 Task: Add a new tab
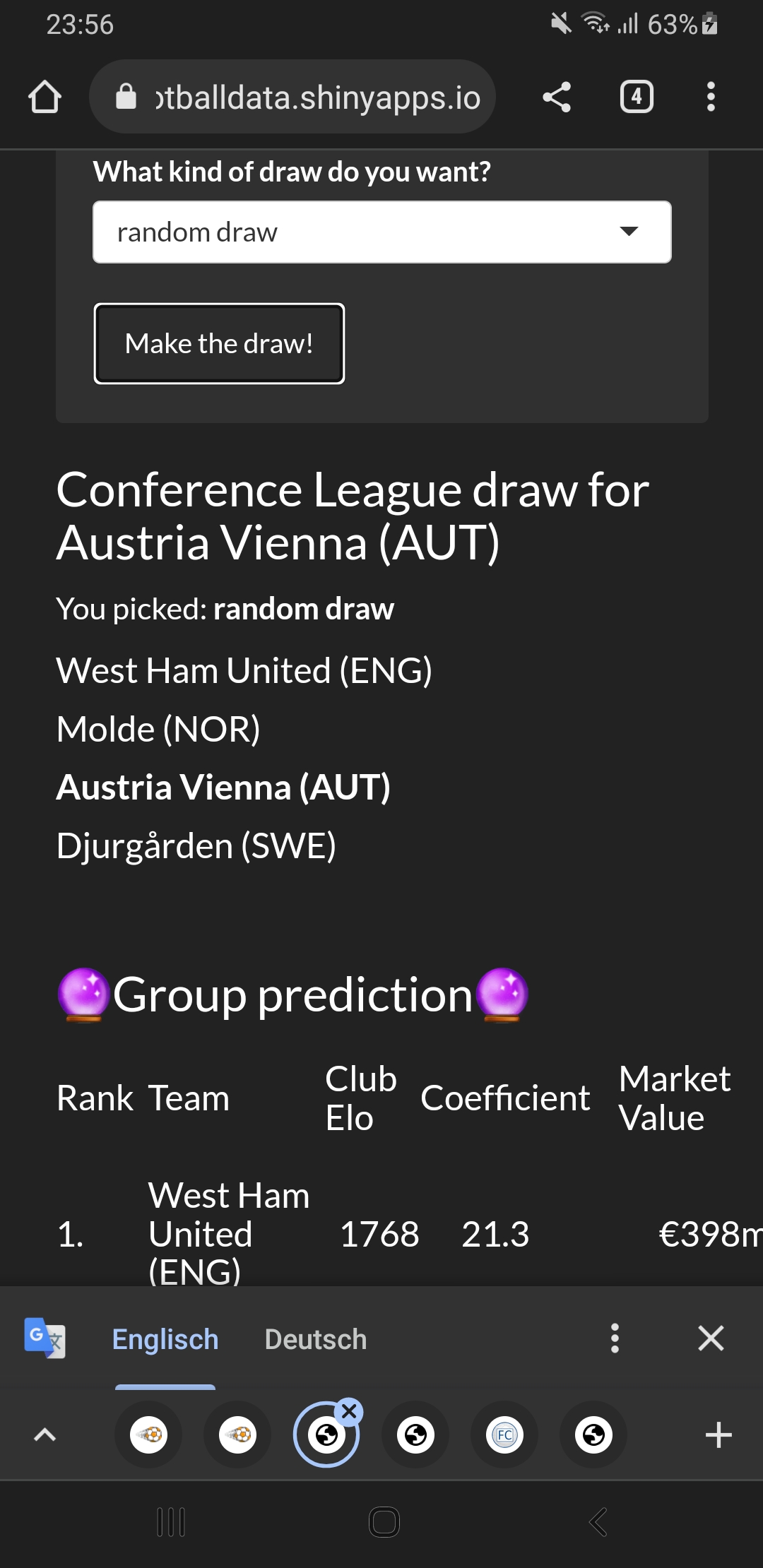click(718, 1435)
